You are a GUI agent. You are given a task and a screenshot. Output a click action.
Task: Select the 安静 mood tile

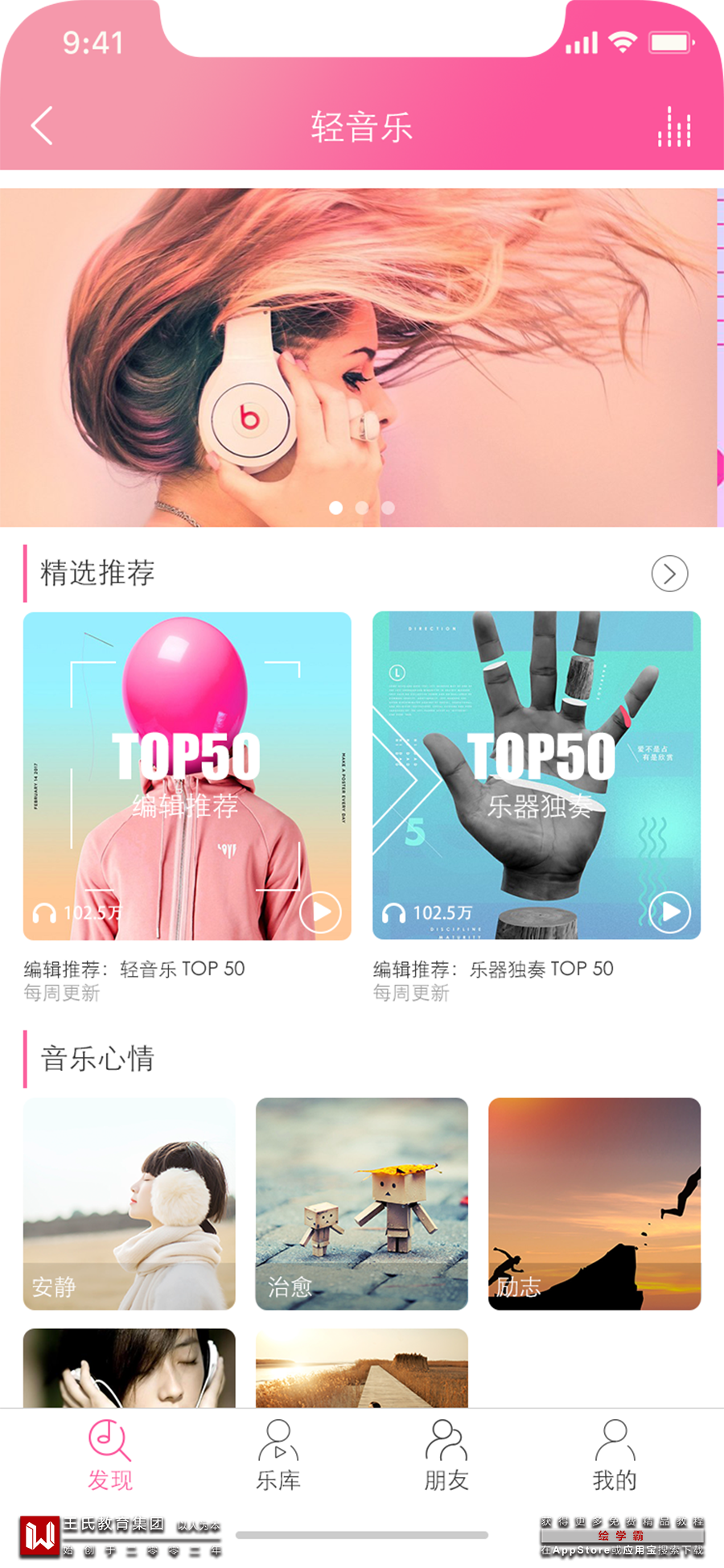point(130,1204)
